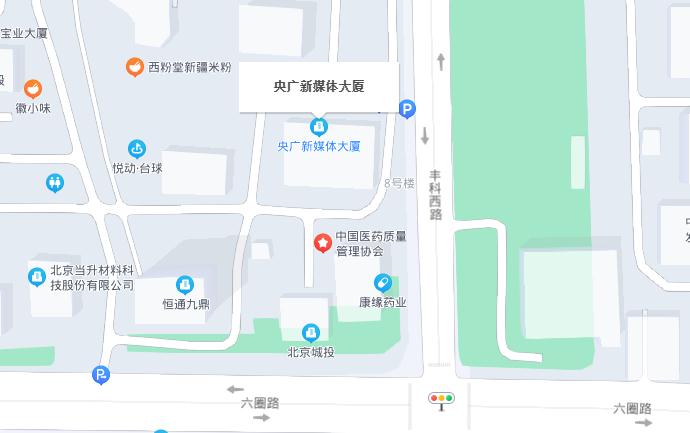
Task: Select the restroom marker on the map
Action: [54, 182]
